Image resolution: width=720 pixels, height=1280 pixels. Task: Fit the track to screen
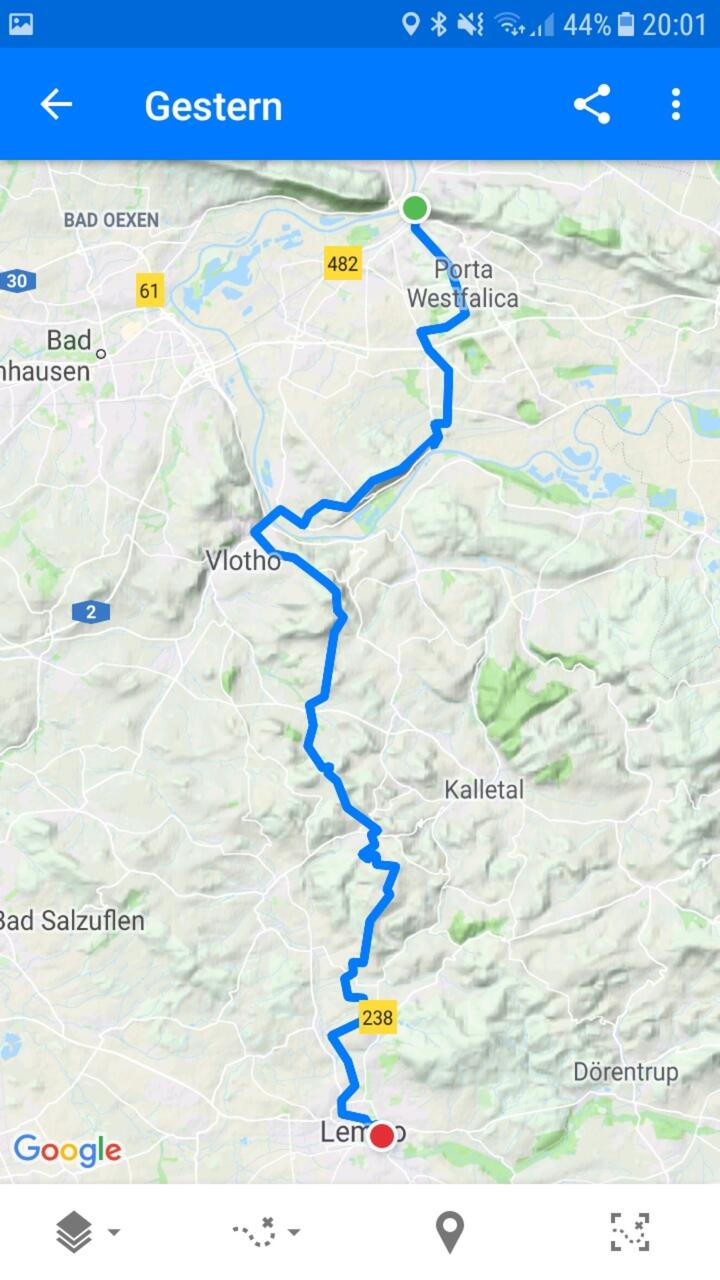pos(630,1232)
